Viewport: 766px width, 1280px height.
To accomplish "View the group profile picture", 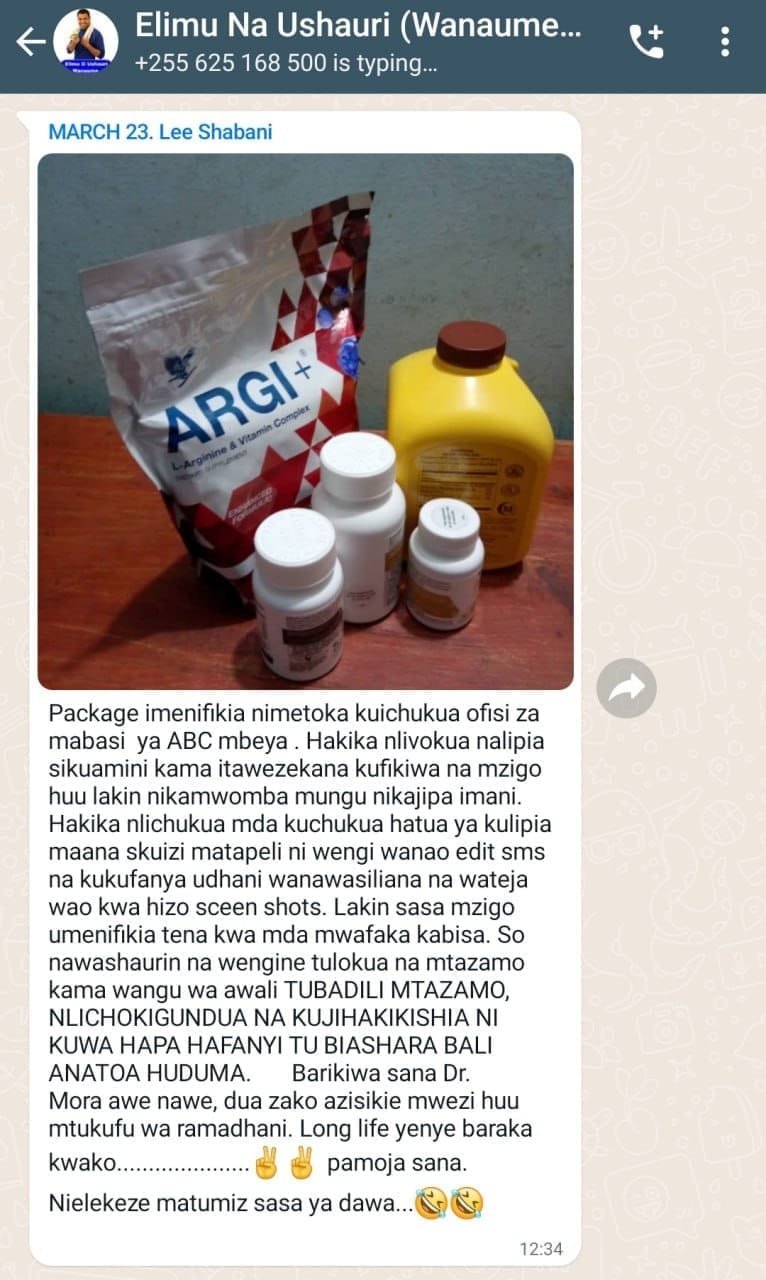I will (85, 41).
